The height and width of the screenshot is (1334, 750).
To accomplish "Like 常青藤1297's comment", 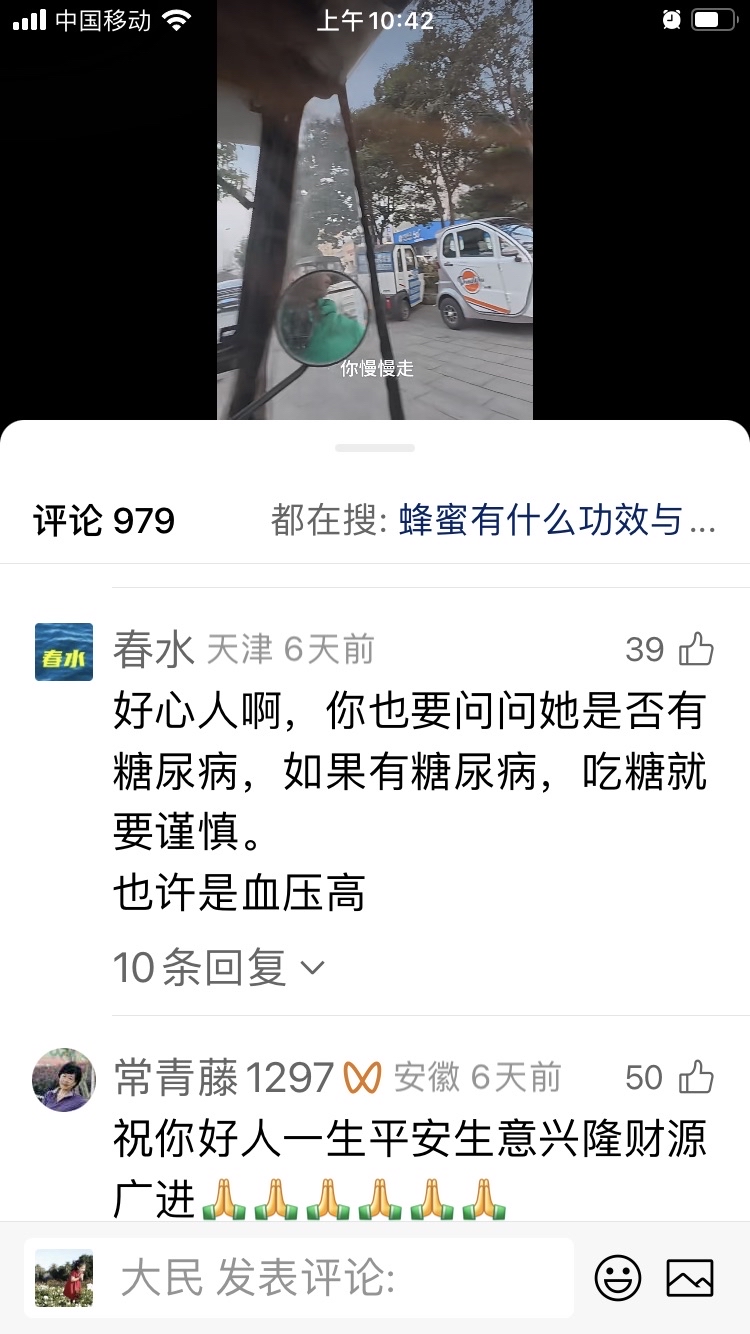I will [x=696, y=1077].
